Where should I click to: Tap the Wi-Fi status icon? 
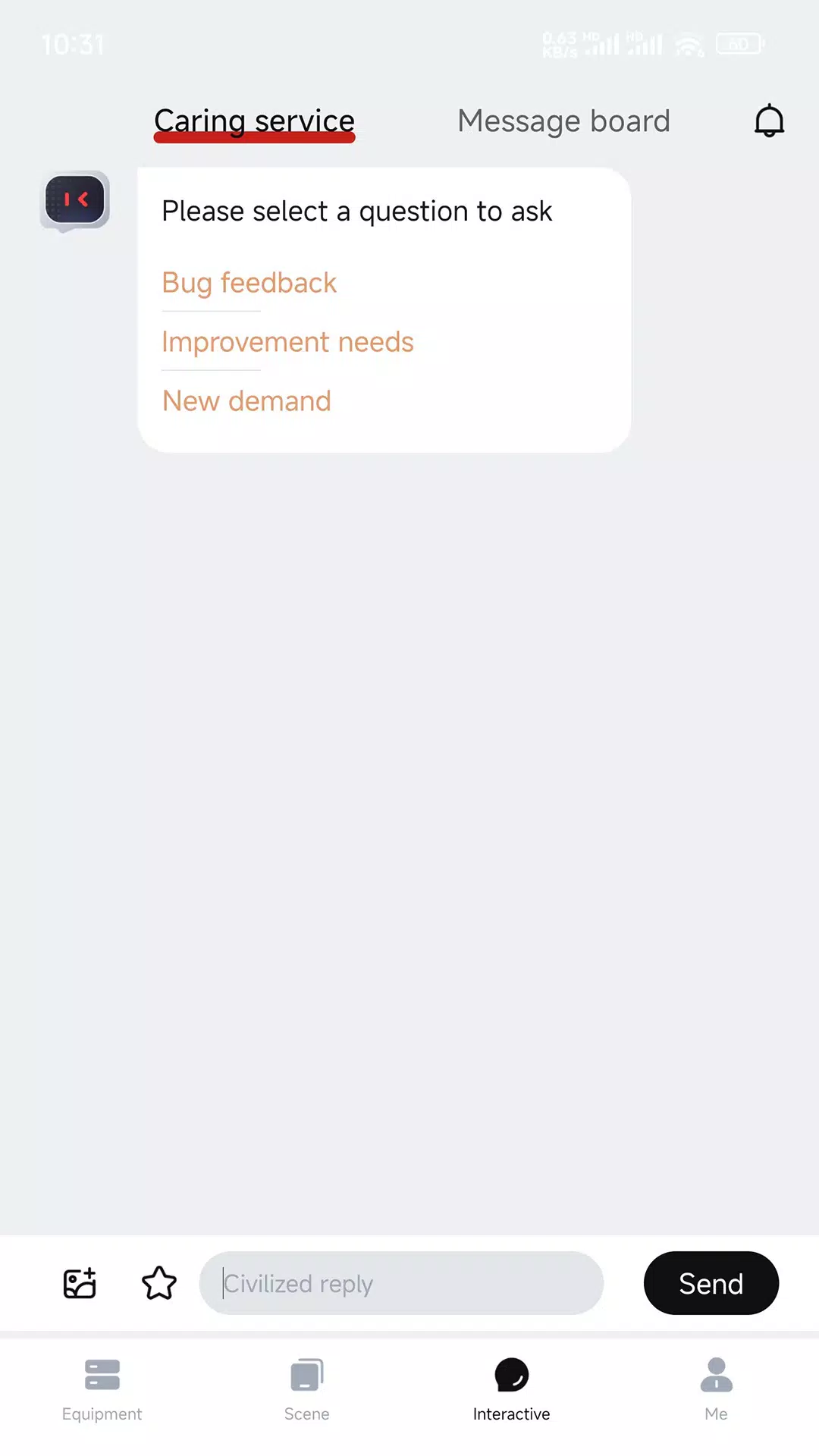[x=689, y=44]
